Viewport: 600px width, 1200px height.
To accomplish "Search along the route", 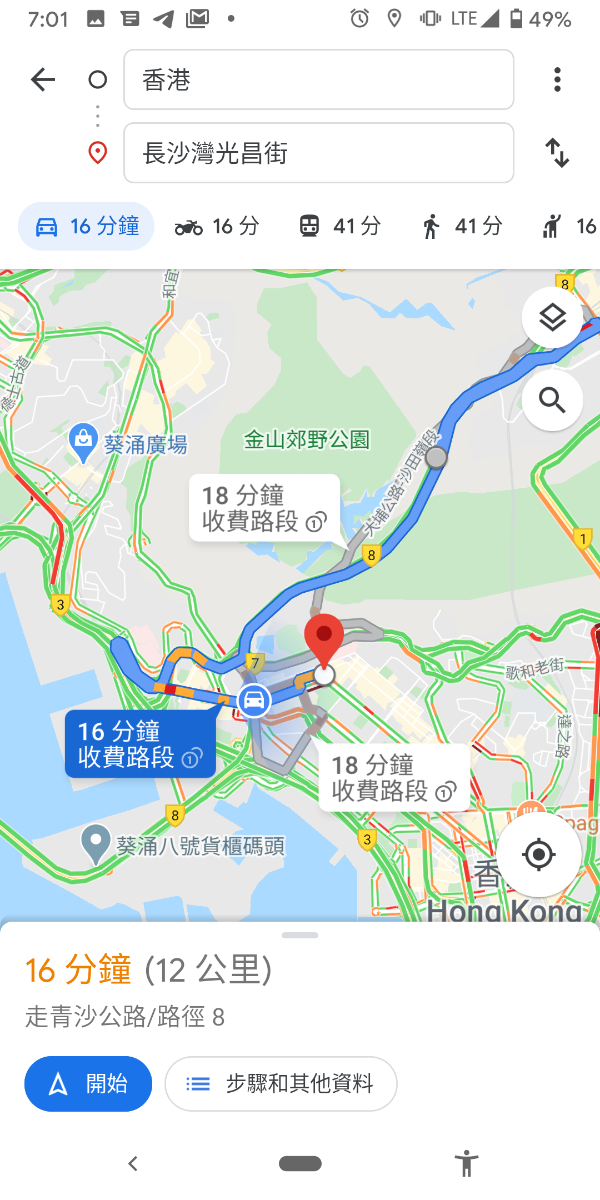I will click(x=552, y=401).
